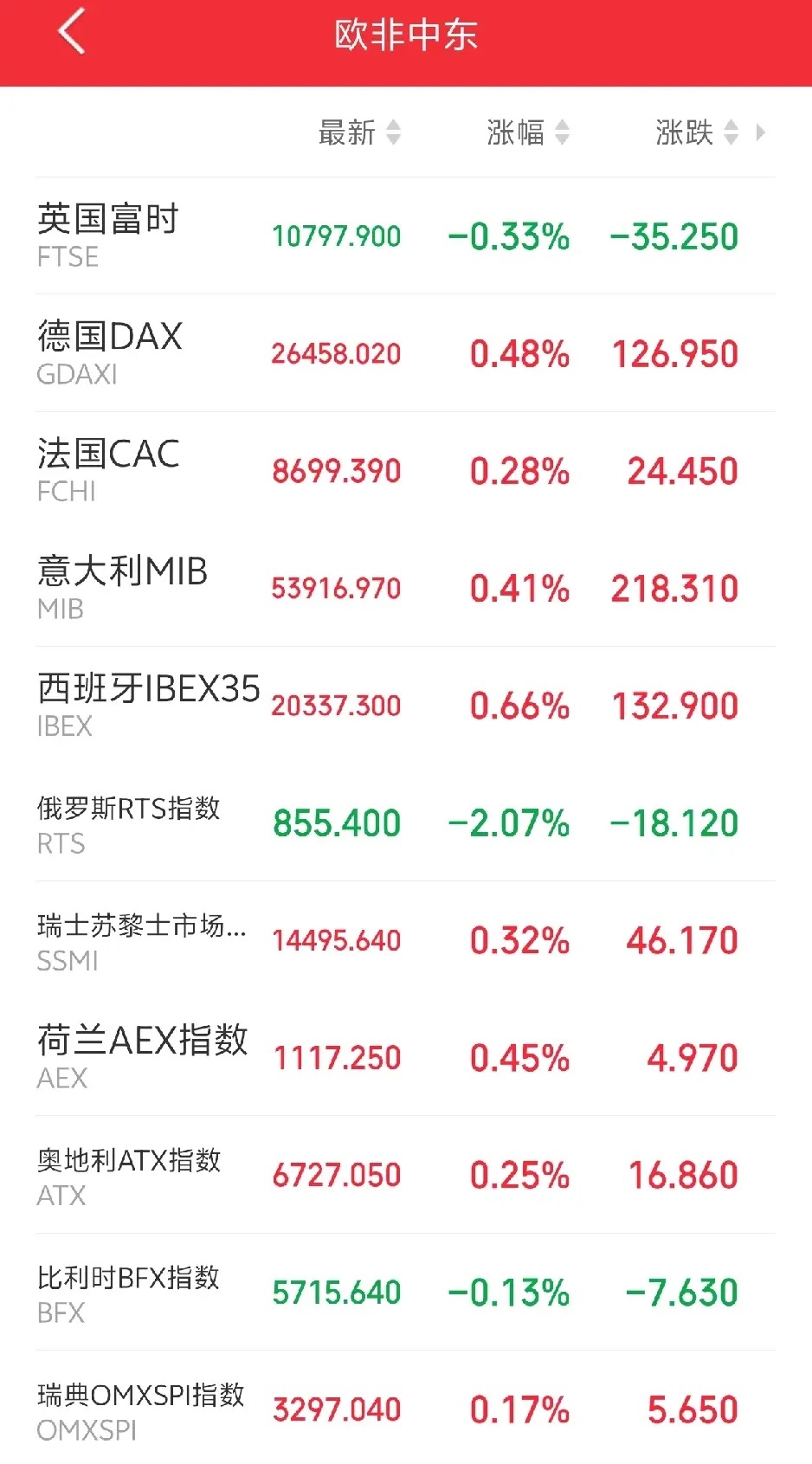Sort list by 涨幅 percentage column
Screen dimensions: 812x1464
(x=528, y=132)
